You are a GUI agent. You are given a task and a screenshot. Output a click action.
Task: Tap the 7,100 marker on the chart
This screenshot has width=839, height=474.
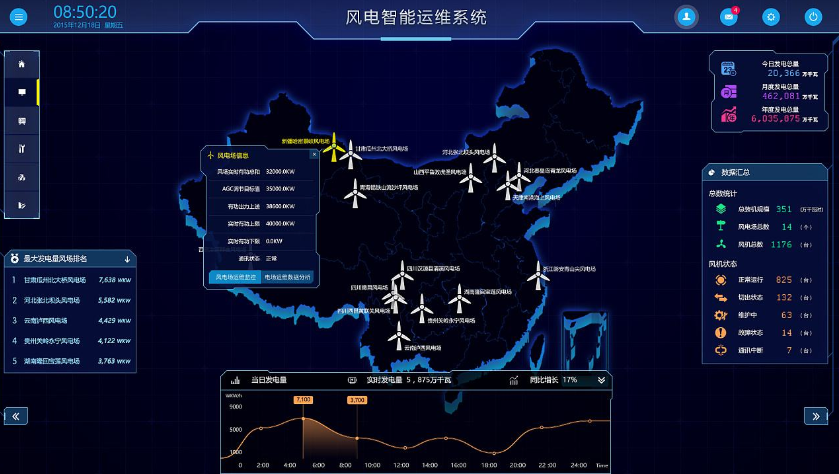(304, 400)
